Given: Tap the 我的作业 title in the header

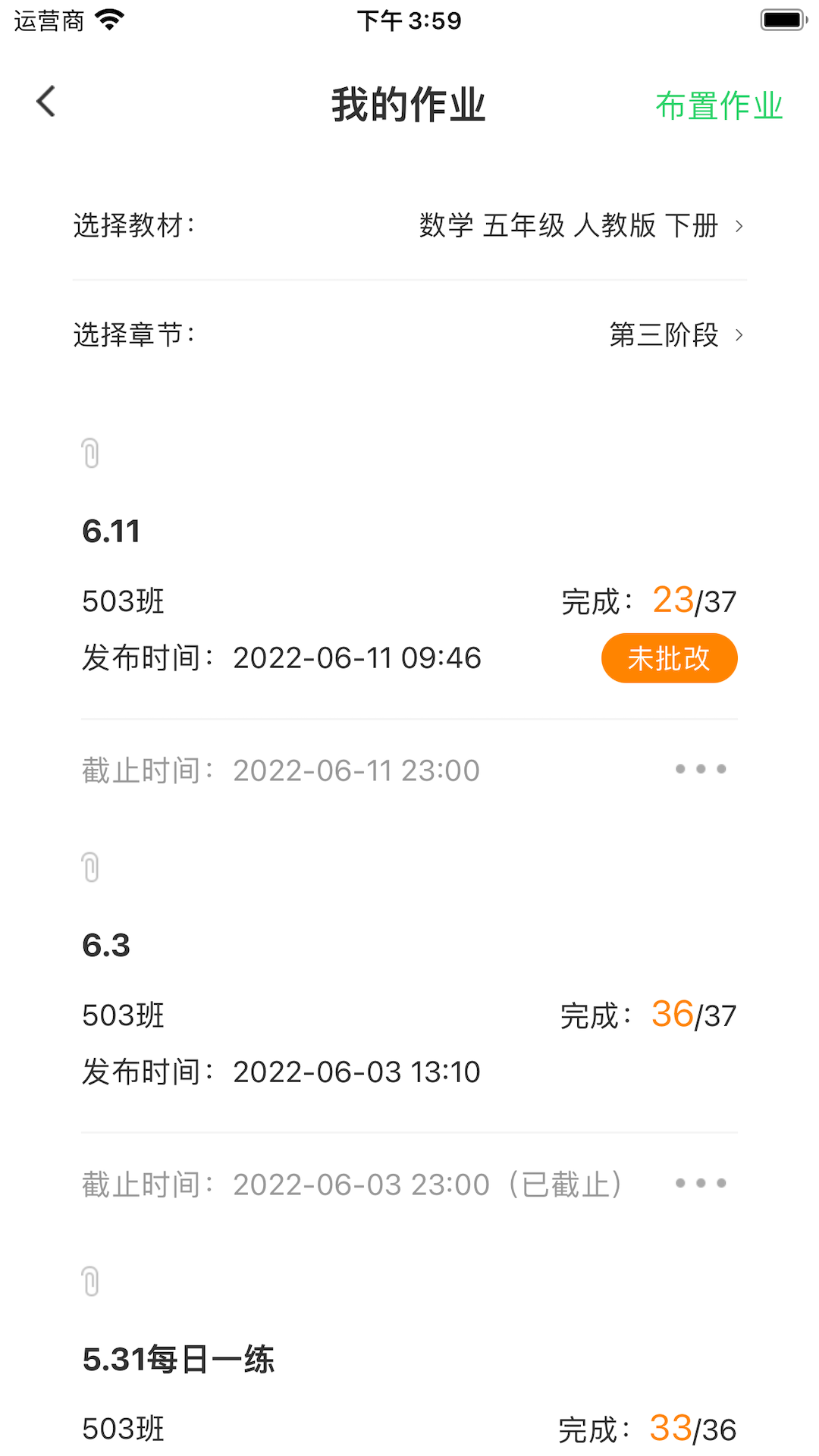Looking at the screenshot, I should tap(409, 104).
